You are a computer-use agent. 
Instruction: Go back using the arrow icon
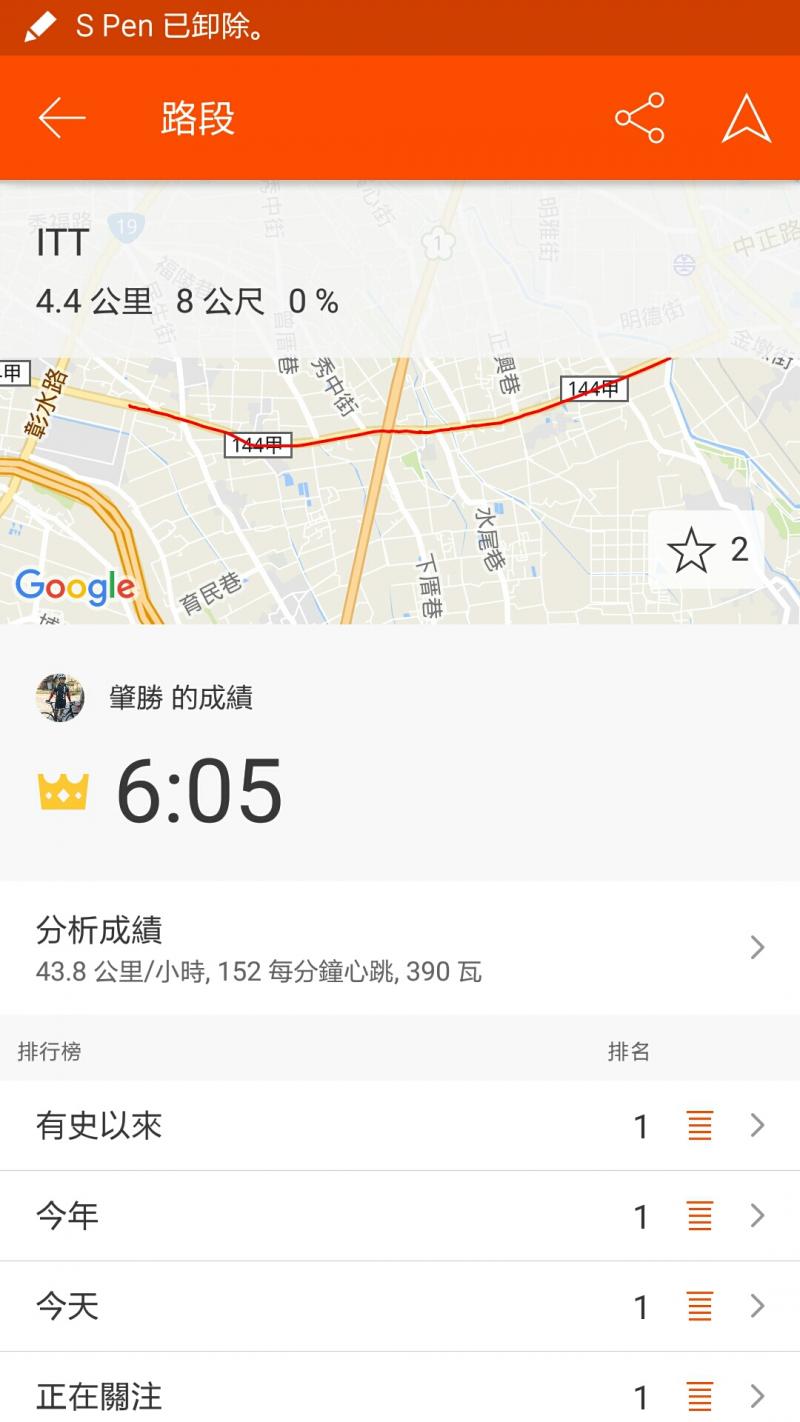pyautogui.click(x=62, y=118)
